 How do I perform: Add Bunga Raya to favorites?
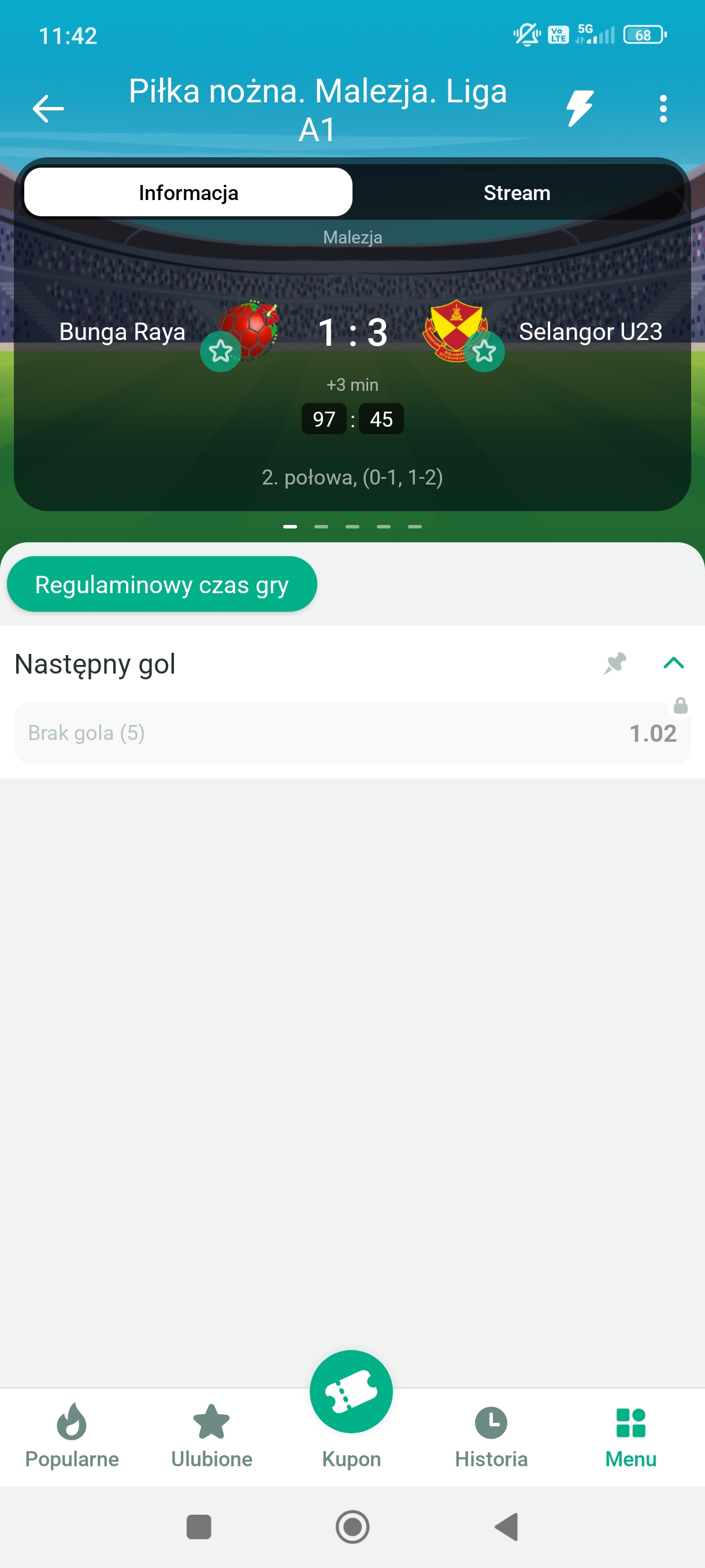tap(220, 351)
